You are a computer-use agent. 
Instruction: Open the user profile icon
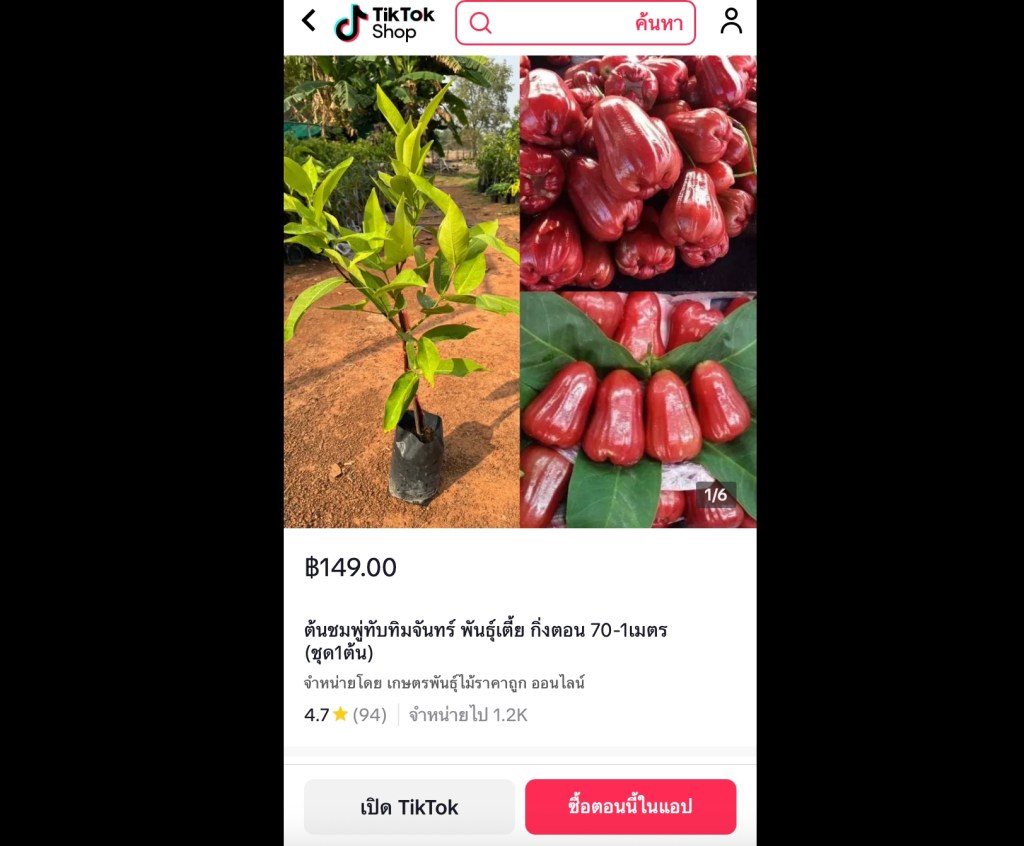pos(731,21)
